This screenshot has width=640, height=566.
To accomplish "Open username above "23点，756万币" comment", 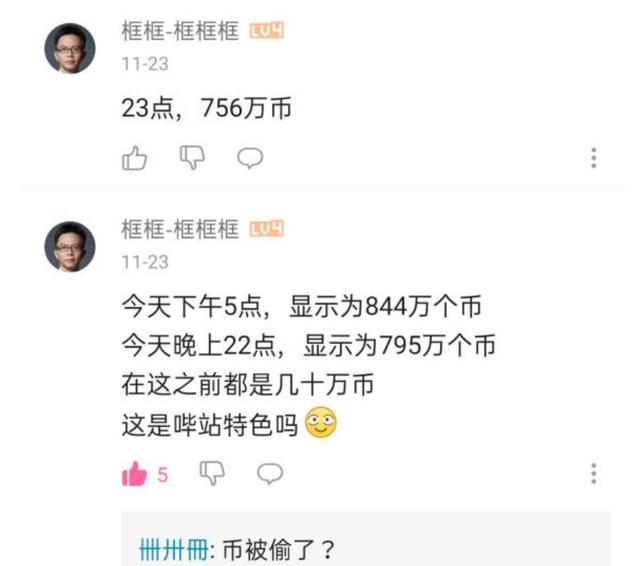I will (x=179, y=31).
